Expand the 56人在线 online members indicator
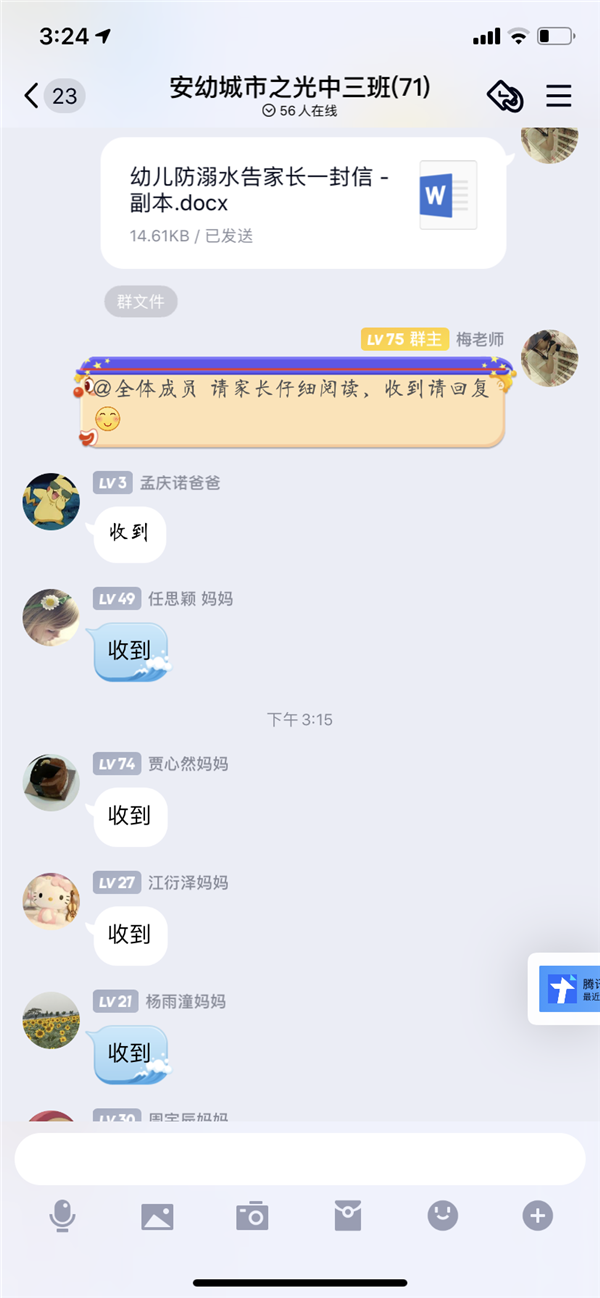Screen dimensions: 600x1298 [x=299, y=111]
